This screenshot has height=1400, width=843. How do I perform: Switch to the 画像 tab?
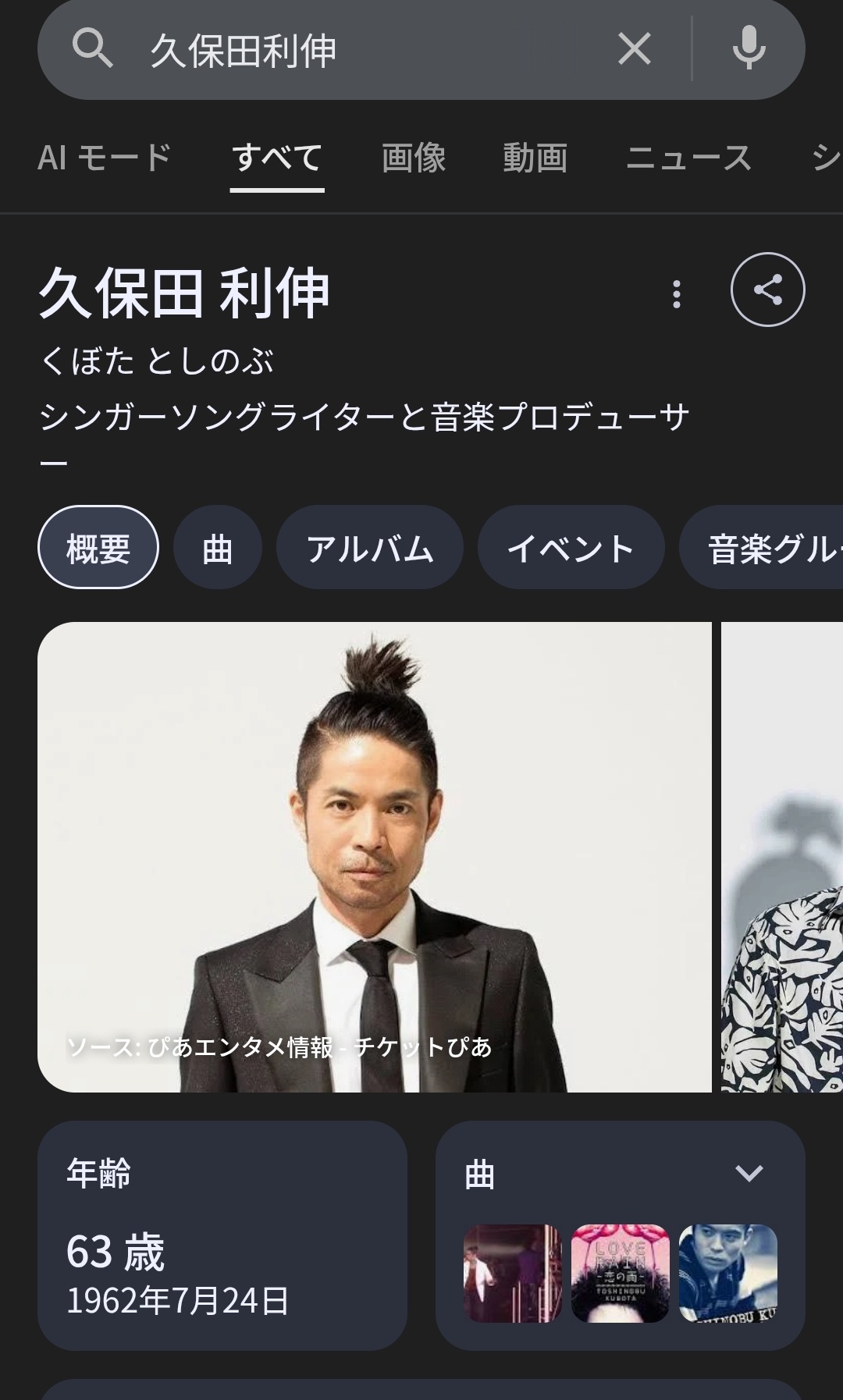414,158
